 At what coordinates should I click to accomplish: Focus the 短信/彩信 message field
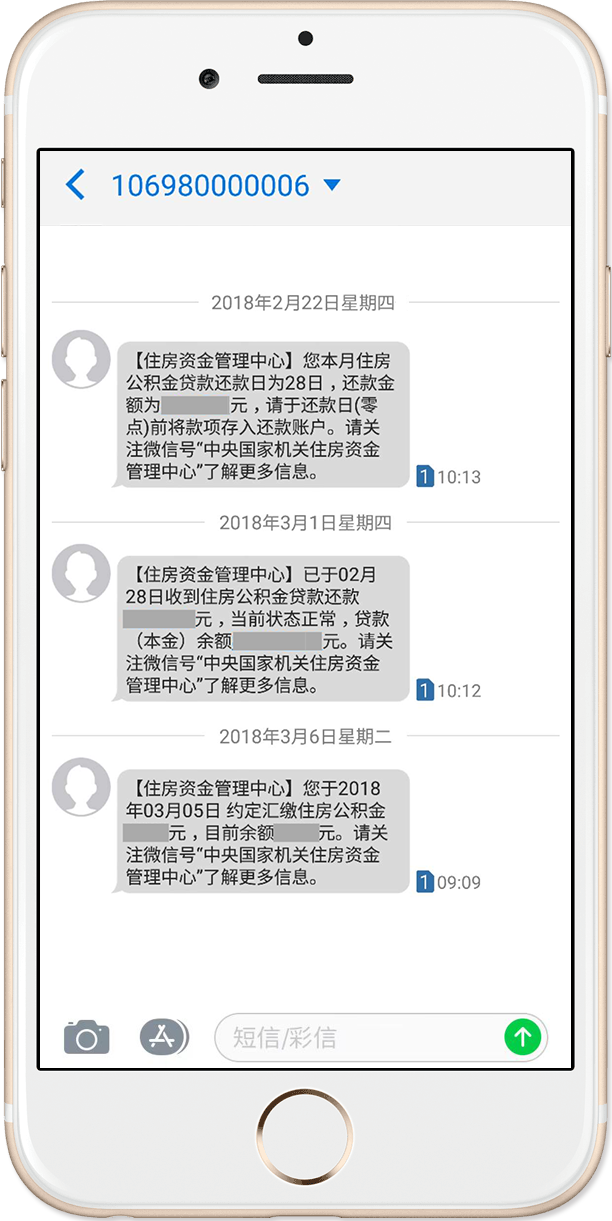point(360,1037)
